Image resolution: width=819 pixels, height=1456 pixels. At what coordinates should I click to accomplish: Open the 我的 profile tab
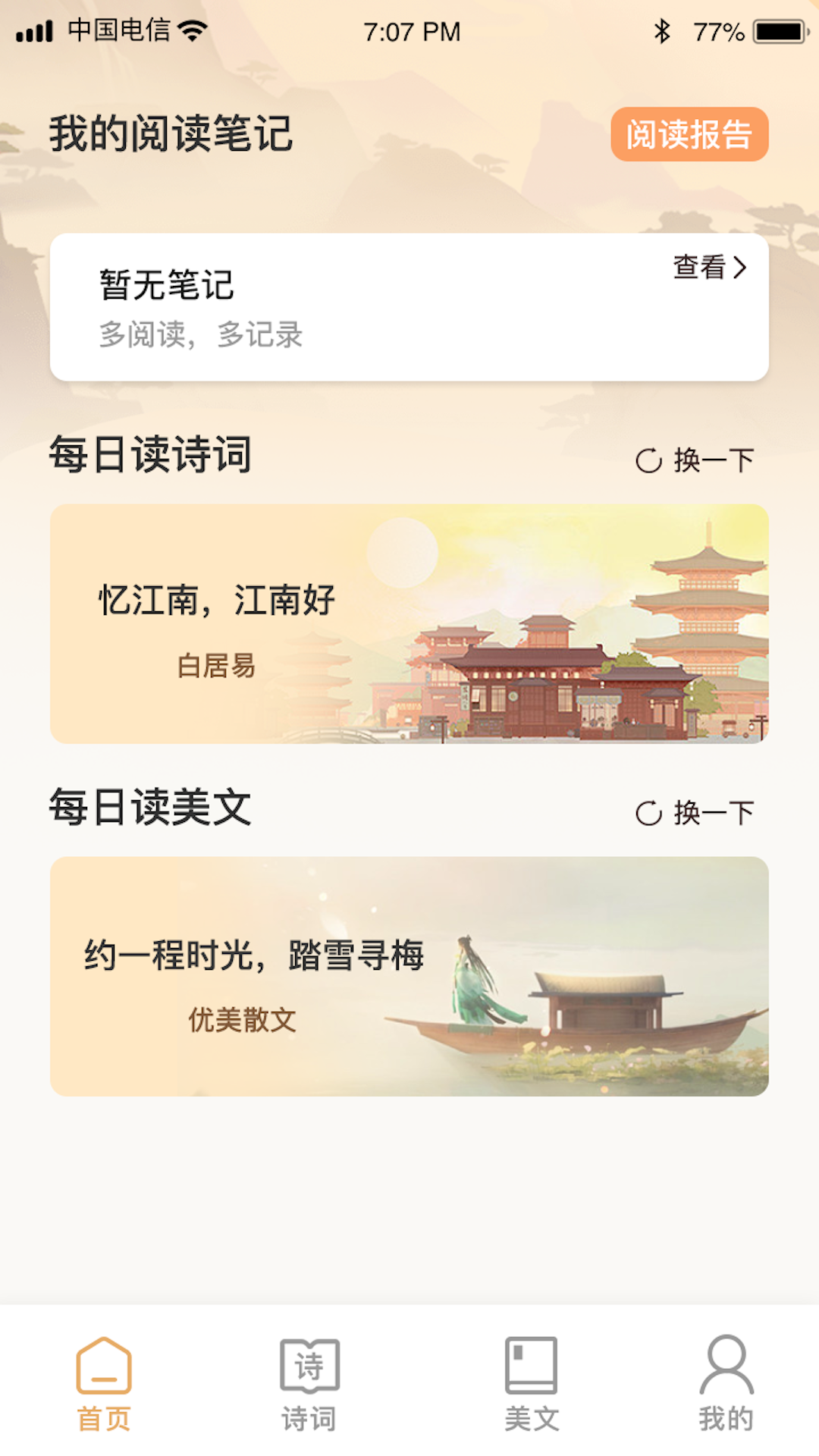coord(726,1384)
